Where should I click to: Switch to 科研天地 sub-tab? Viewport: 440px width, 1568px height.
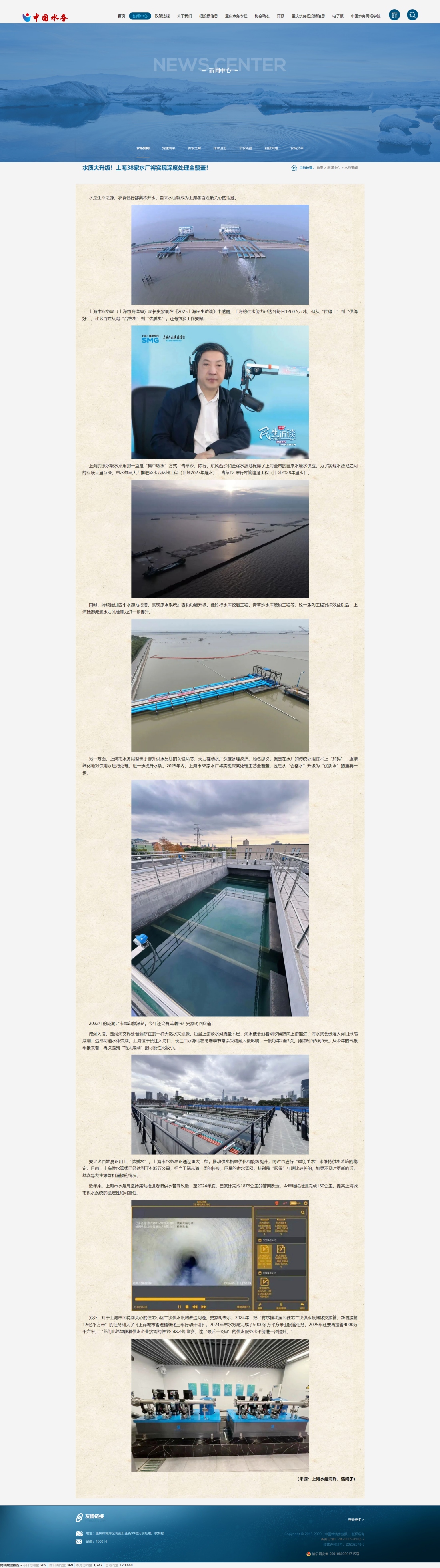271,148
